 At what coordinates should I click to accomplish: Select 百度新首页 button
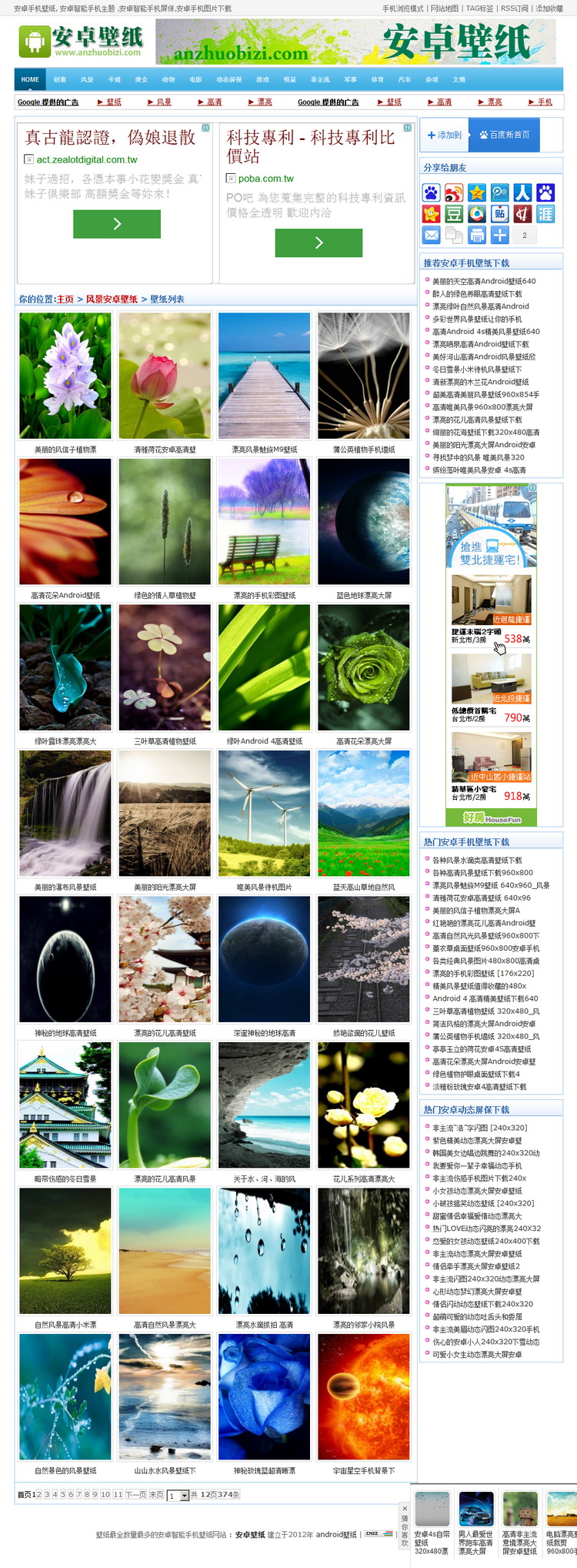[x=504, y=135]
